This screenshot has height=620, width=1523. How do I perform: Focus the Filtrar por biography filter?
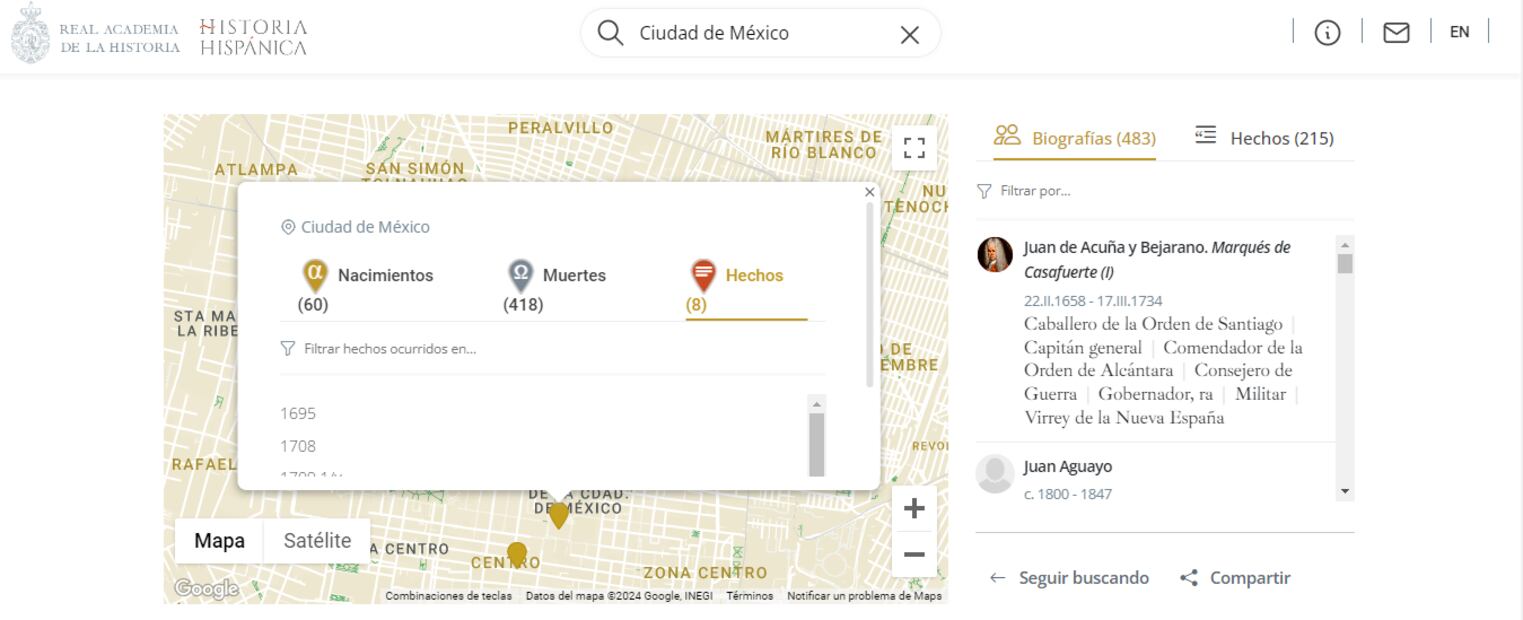[1035, 191]
